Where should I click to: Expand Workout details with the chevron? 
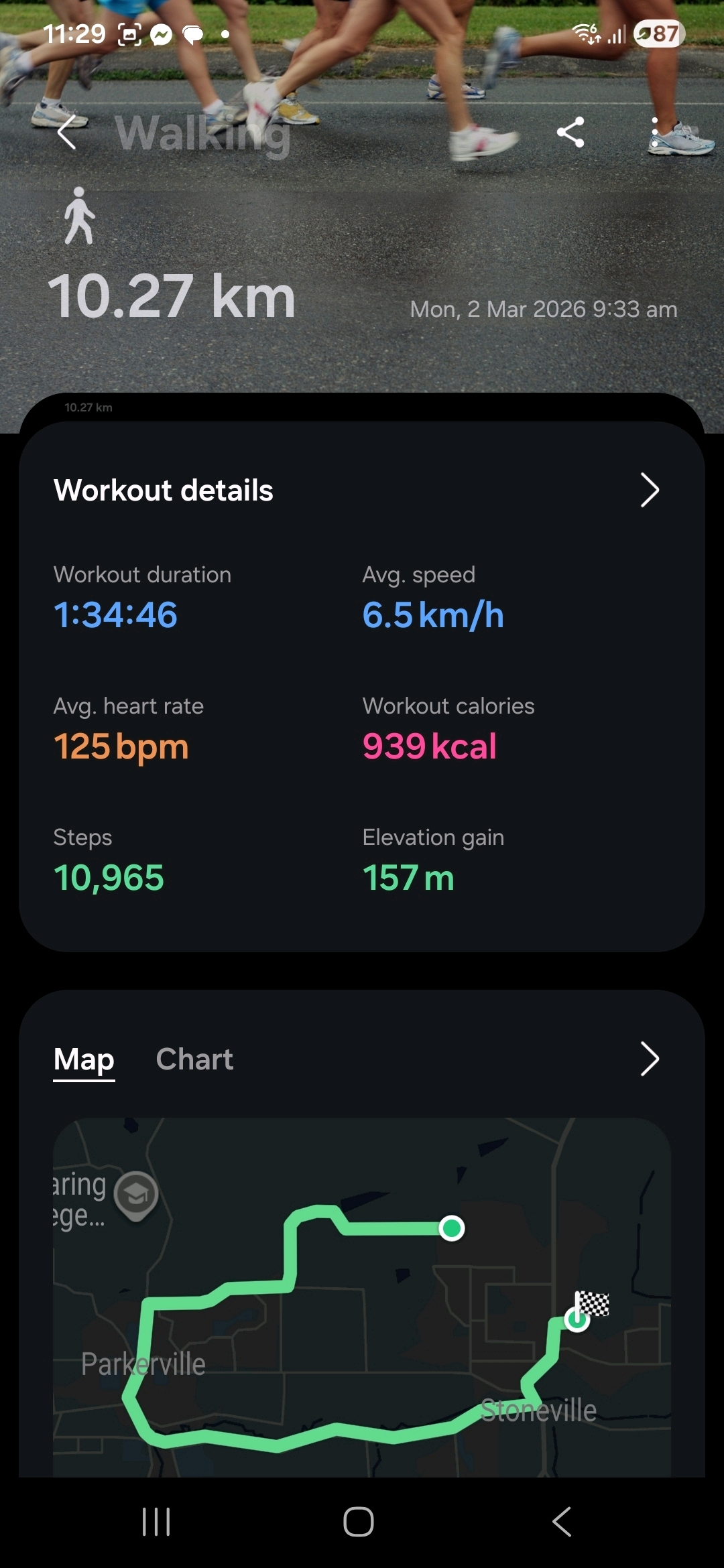pos(649,490)
